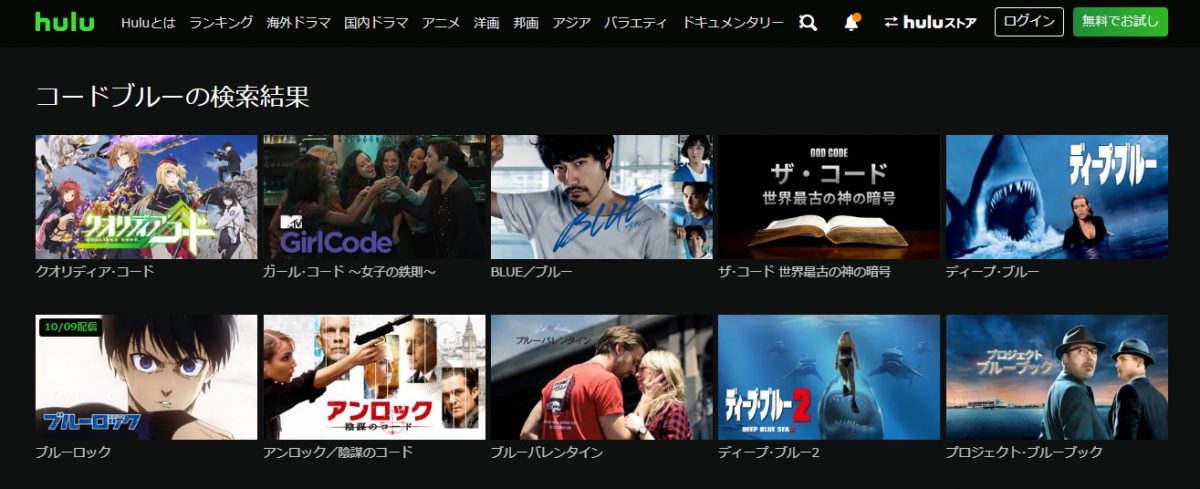
Task: Open the search magnifier icon
Action: click(808, 22)
